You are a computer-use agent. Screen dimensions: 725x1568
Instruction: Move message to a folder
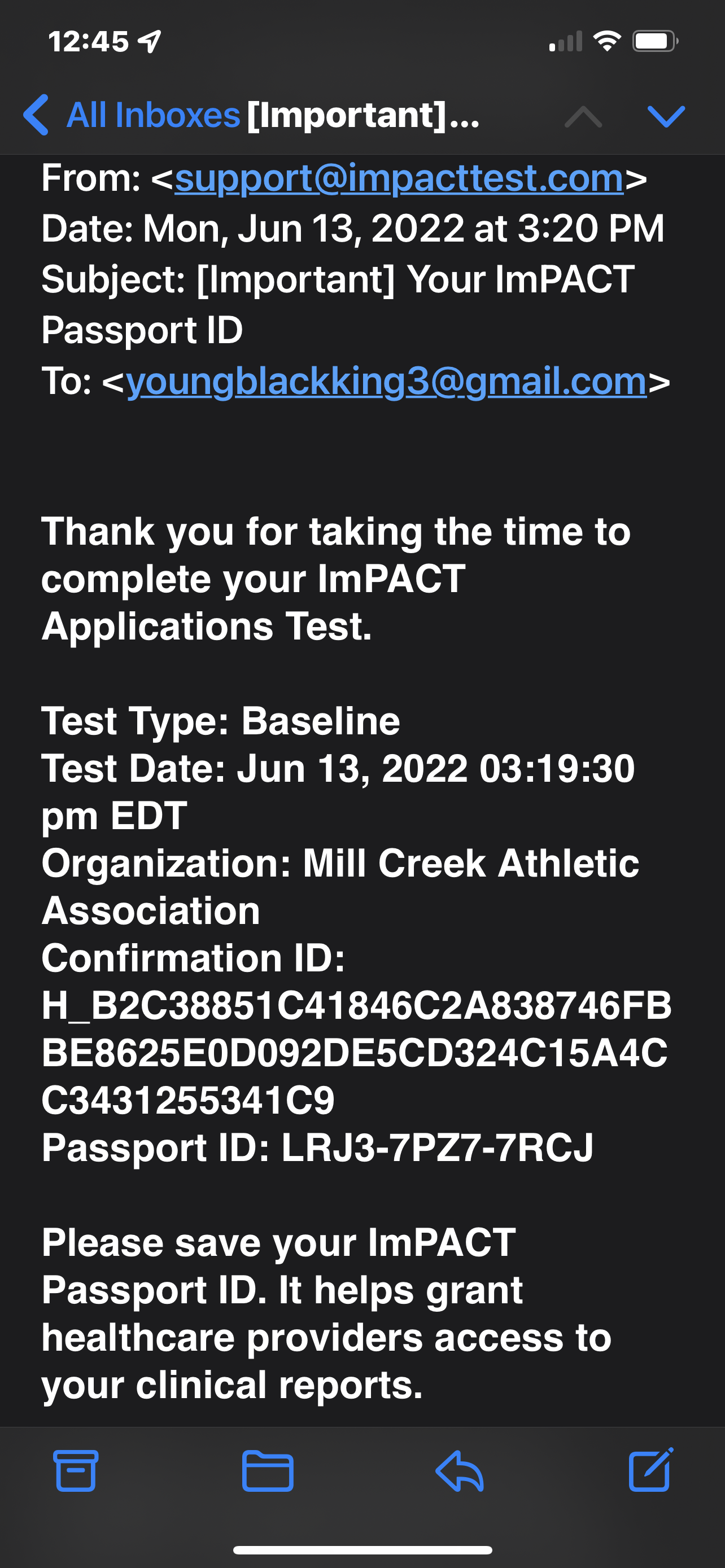click(x=268, y=1470)
